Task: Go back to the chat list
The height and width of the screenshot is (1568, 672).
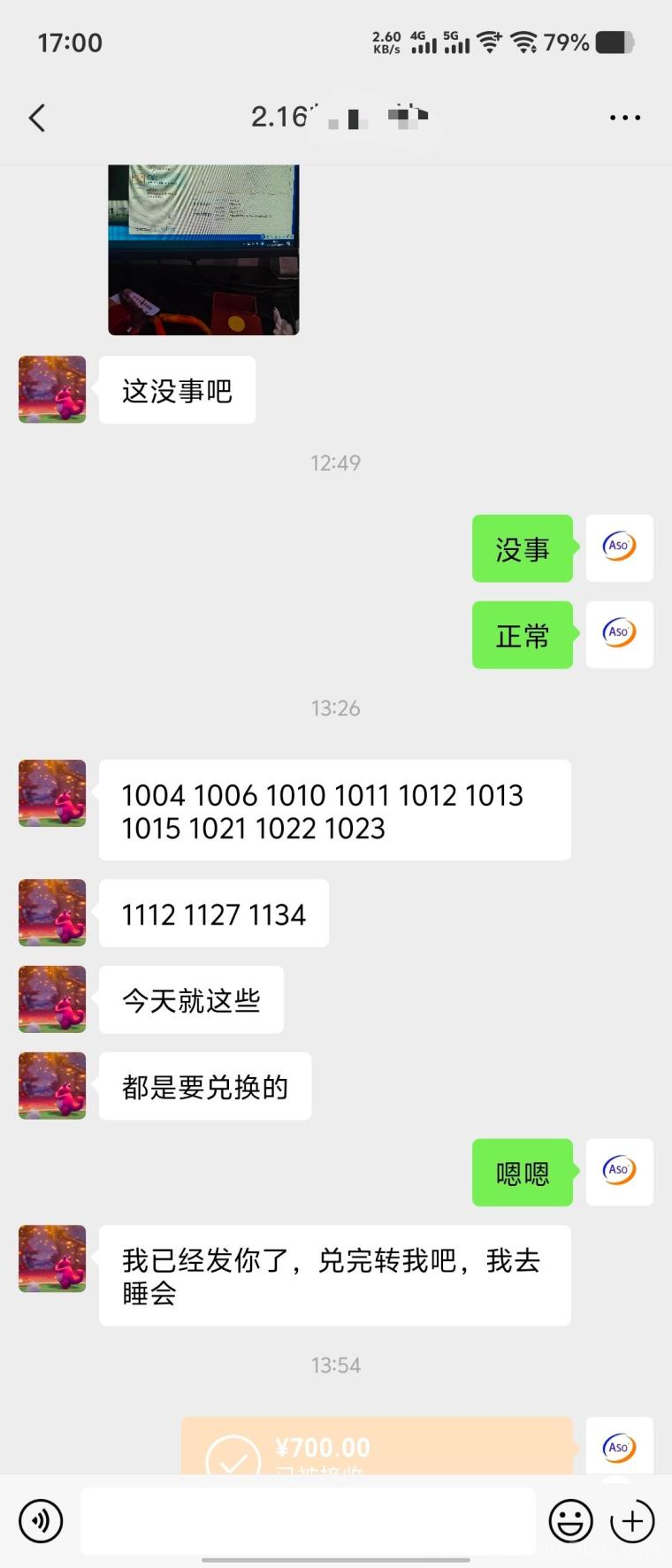Action: [37, 118]
